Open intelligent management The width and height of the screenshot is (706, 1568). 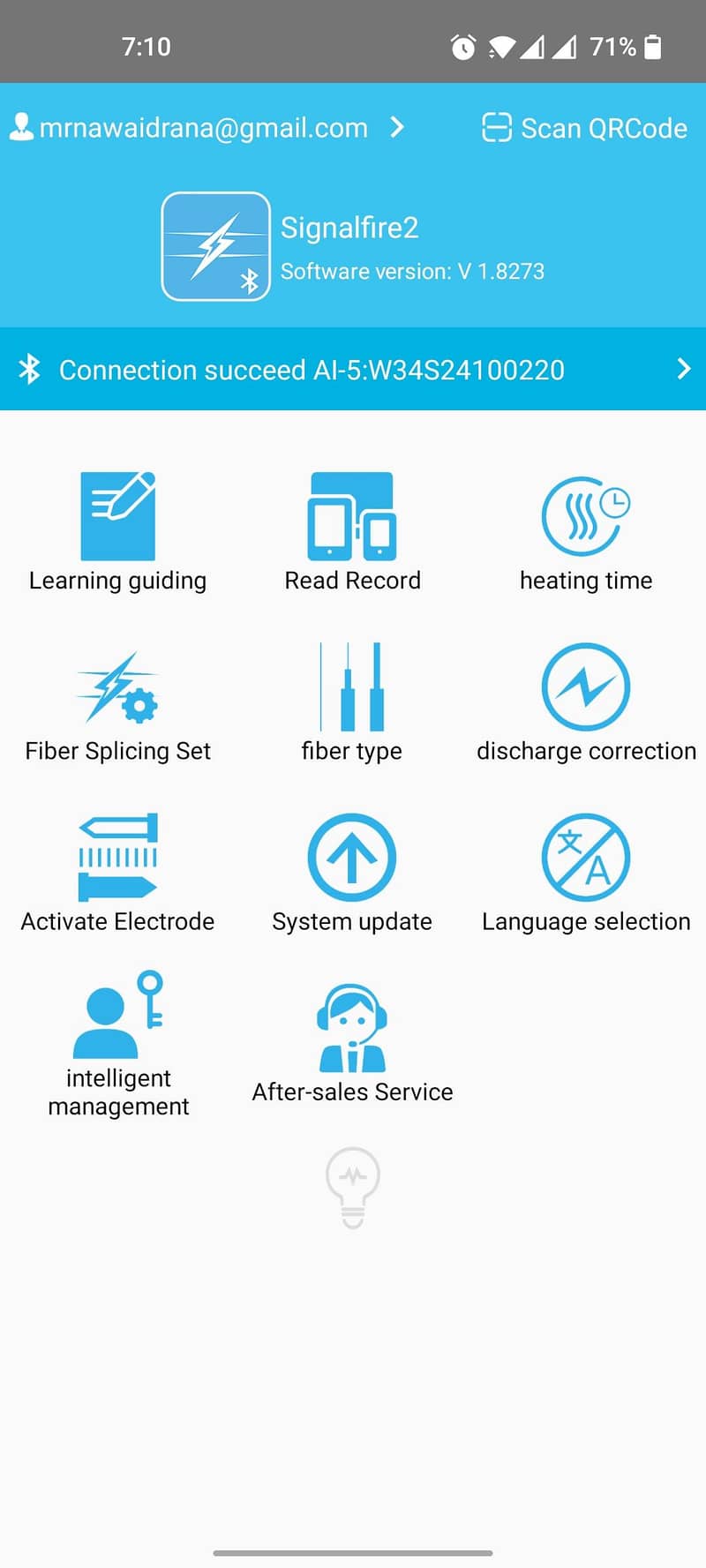click(x=118, y=1042)
